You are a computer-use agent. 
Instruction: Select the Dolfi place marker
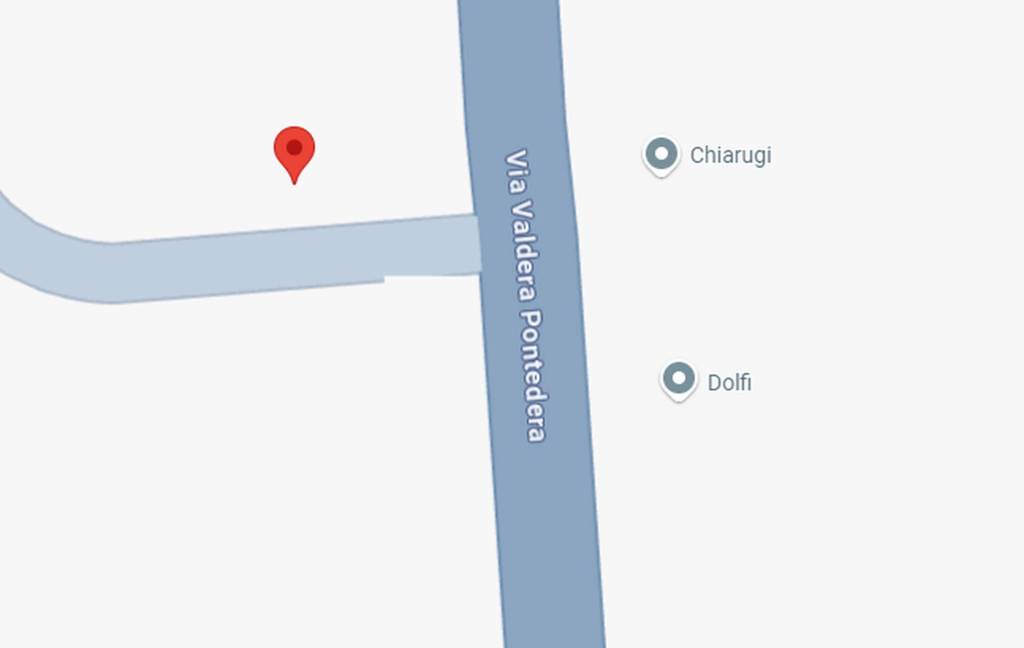[679, 380]
